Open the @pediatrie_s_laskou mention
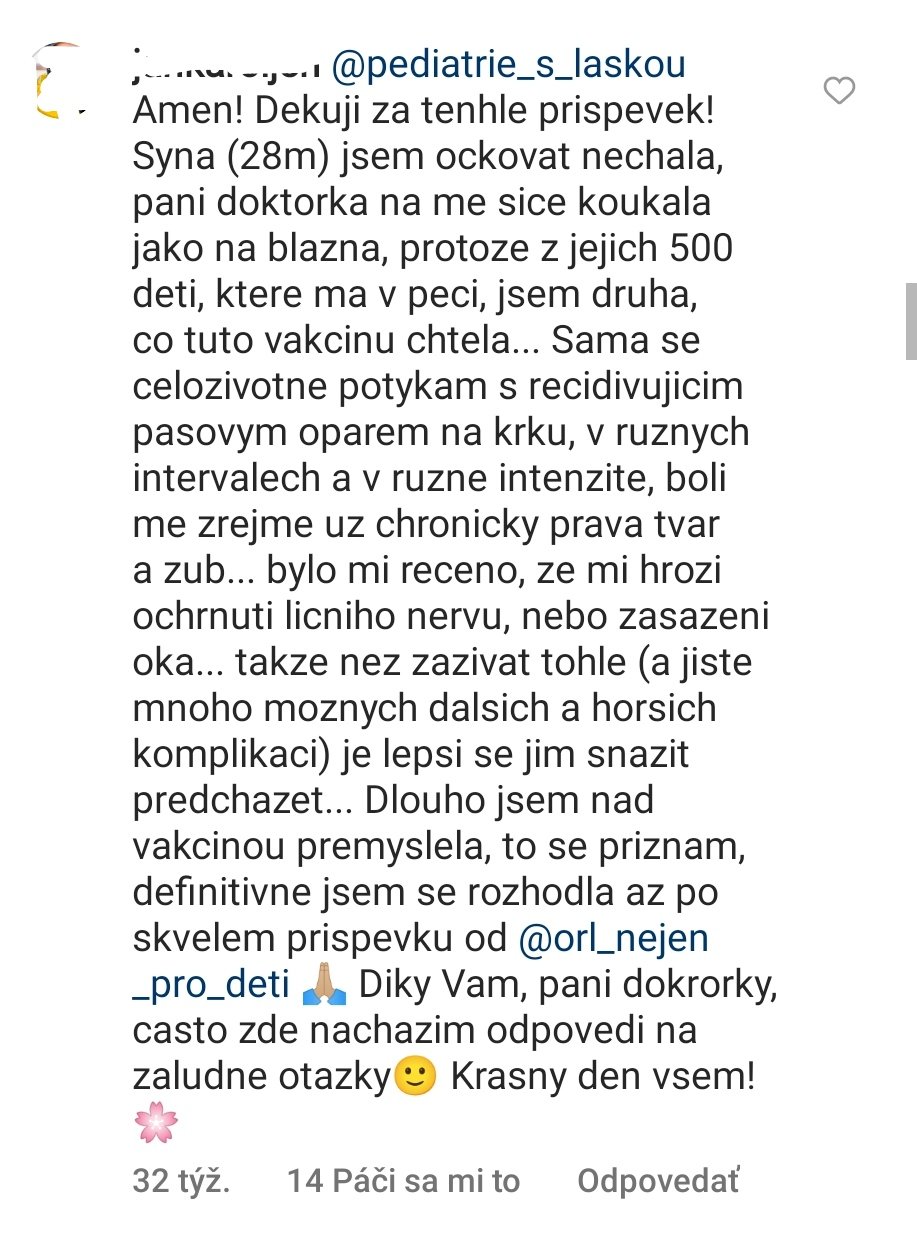The image size is (917, 1236). click(508, 64)
